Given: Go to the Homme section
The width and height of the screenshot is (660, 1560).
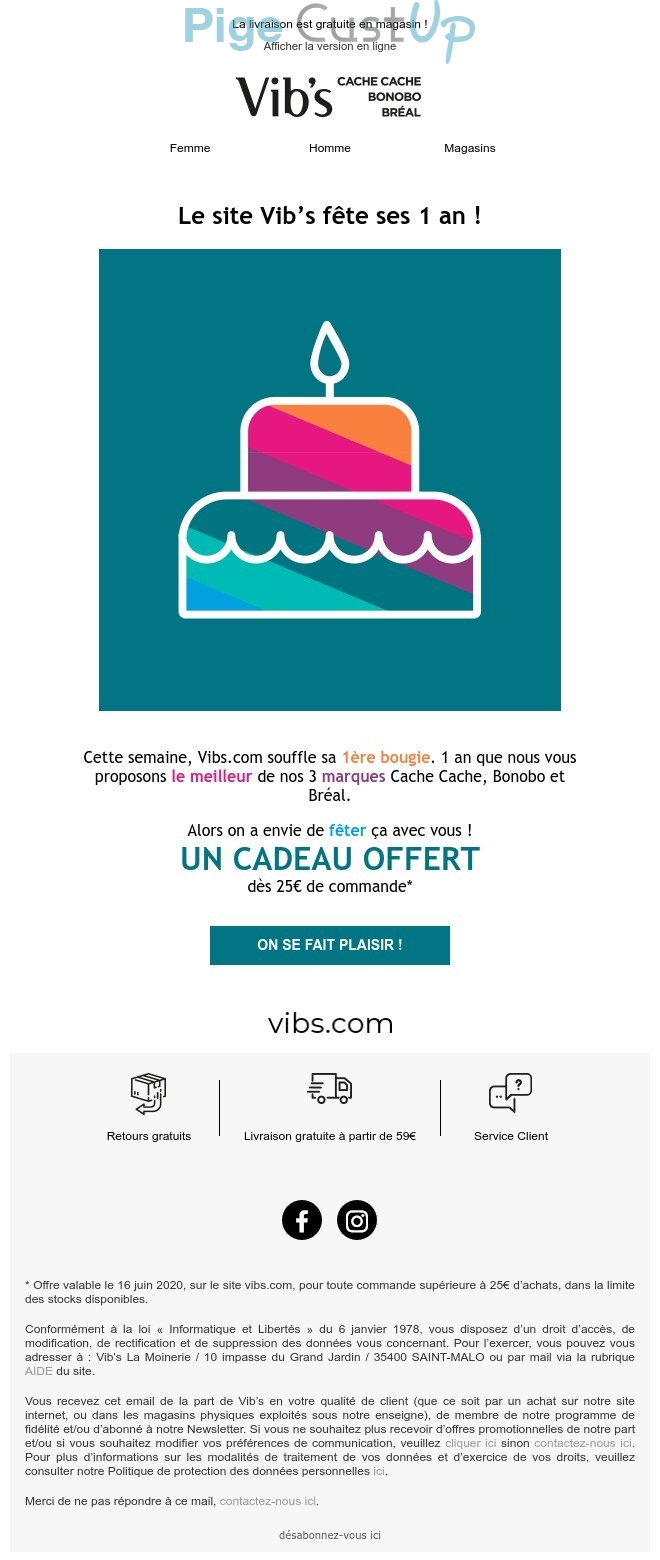Looking at the screenshot, I should 329,148.
